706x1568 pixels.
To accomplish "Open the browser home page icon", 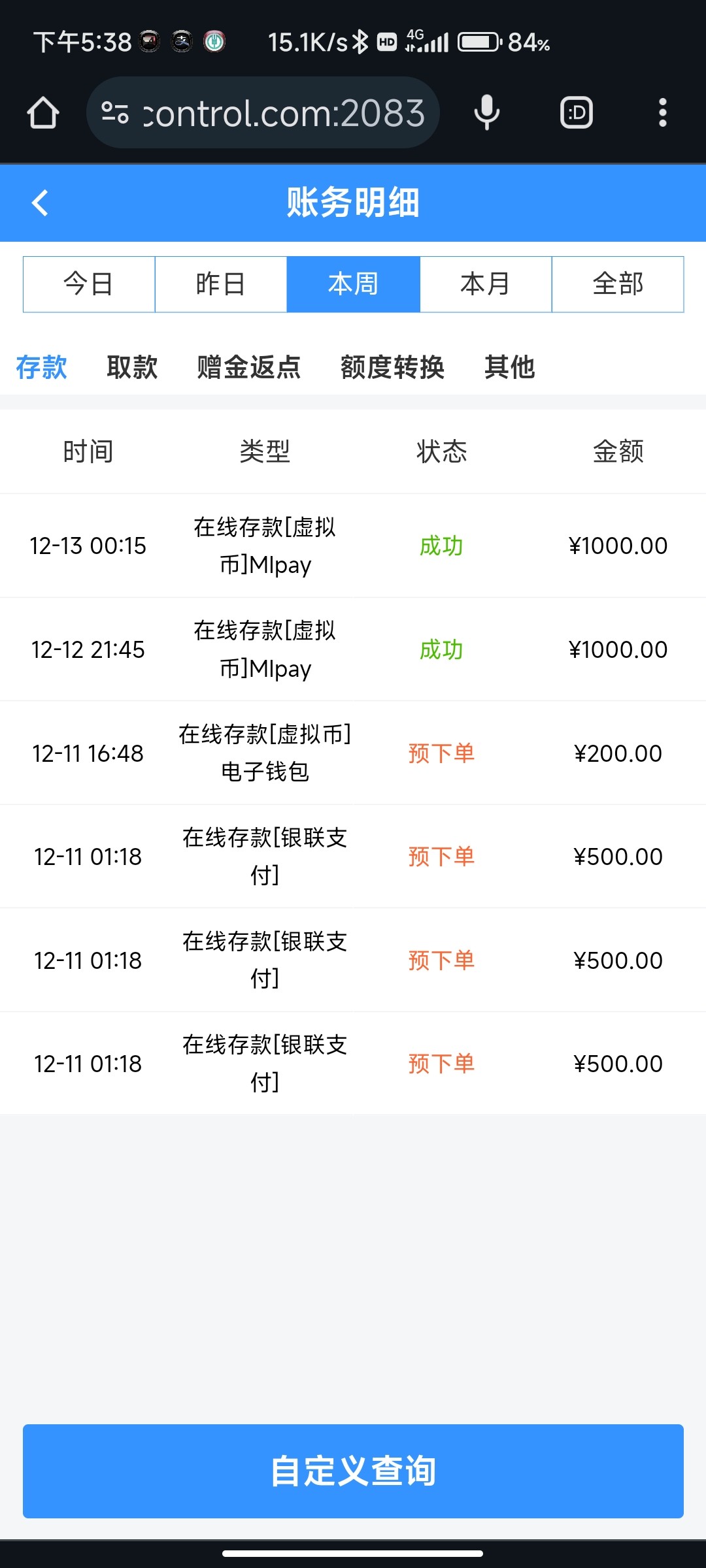I will point(43,112).
